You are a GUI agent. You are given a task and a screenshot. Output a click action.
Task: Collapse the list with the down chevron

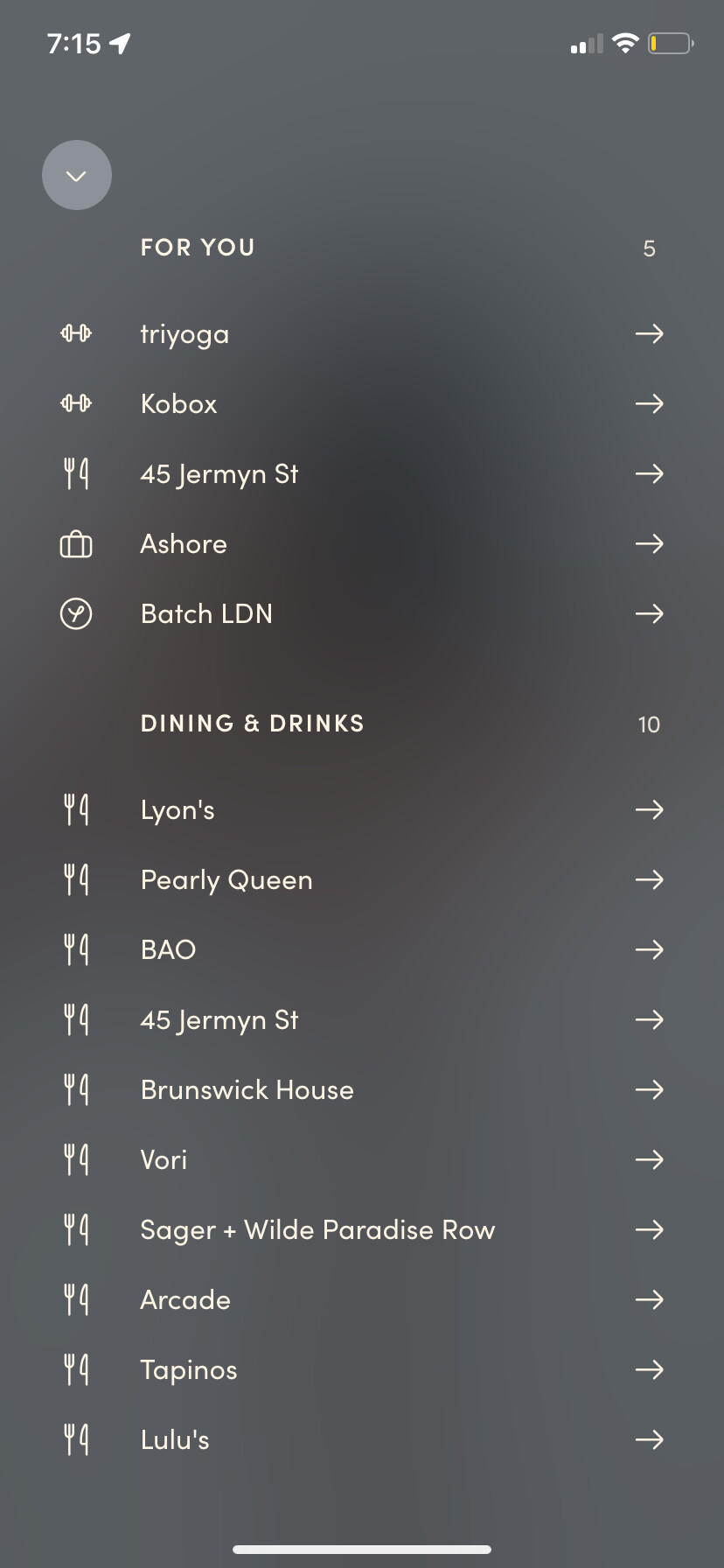click(x=77, y=175)
